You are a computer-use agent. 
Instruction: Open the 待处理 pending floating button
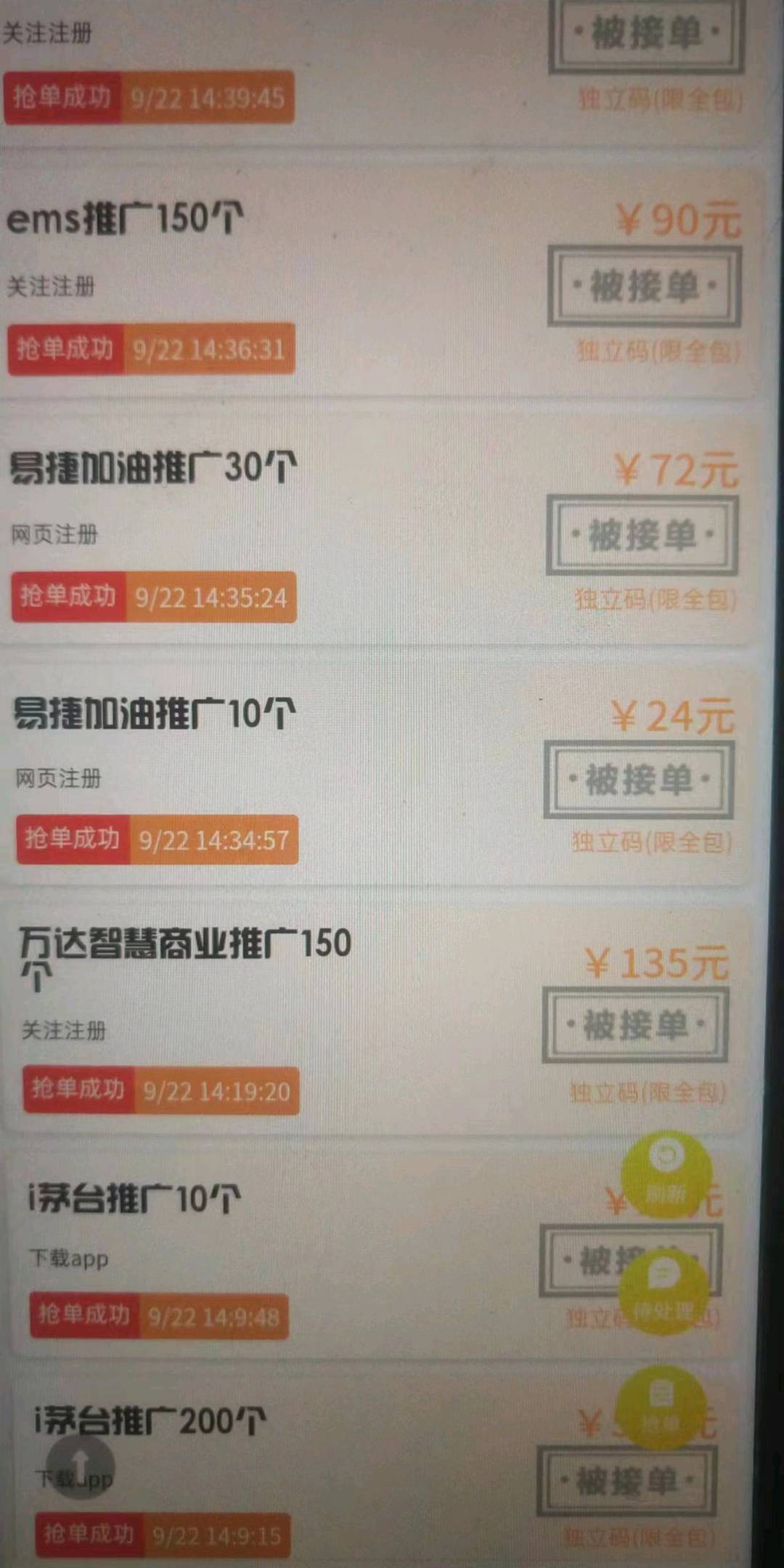[663, 1291]
